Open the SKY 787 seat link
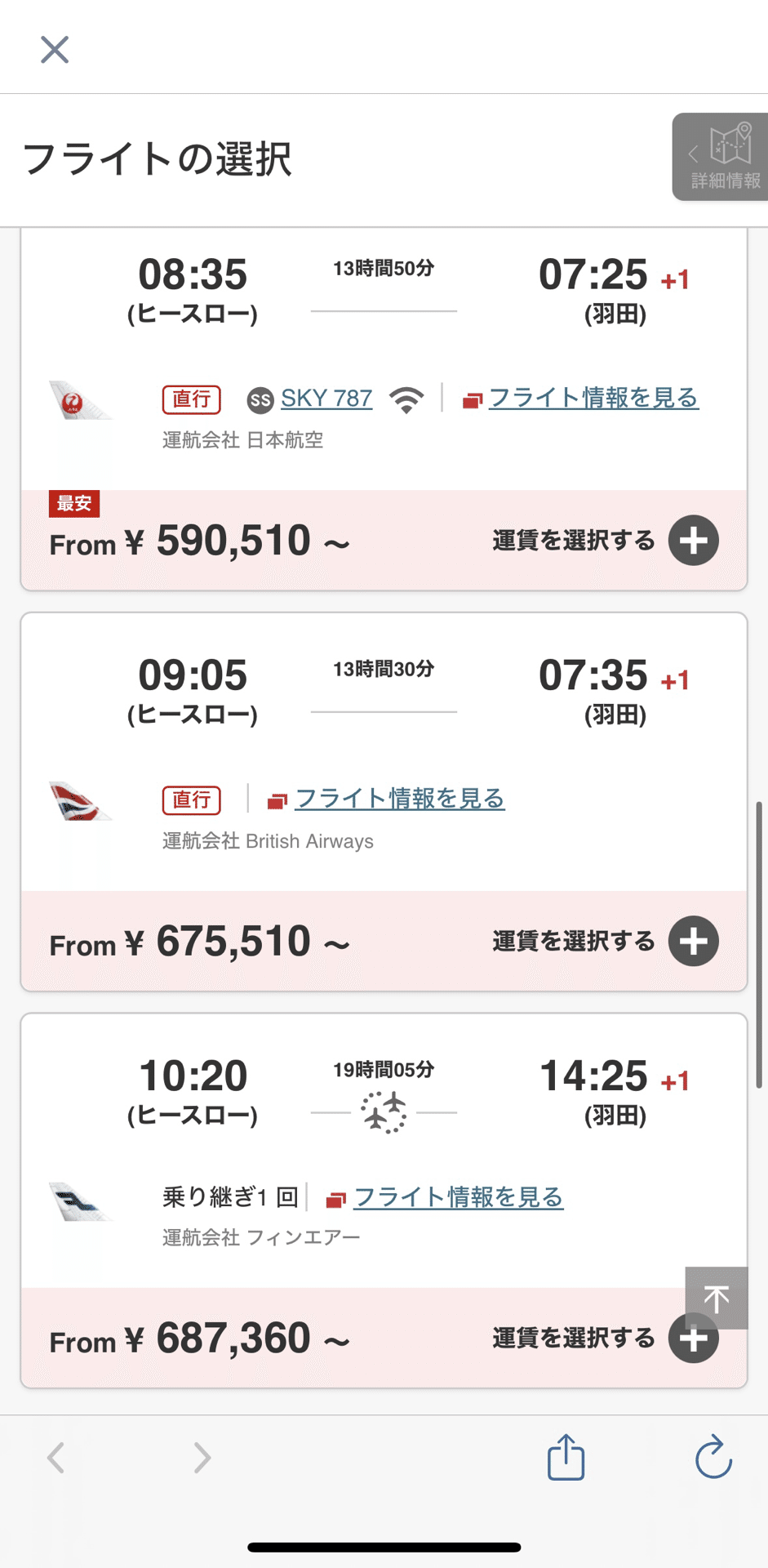The height and width of the screenshot is (1568, 768). click(x=326, y=399)
